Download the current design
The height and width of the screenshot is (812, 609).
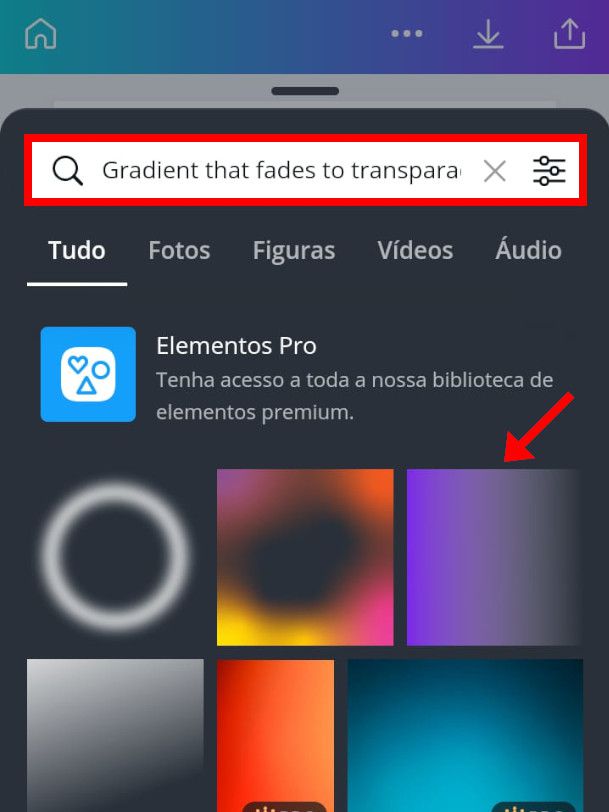click(488, 34)
